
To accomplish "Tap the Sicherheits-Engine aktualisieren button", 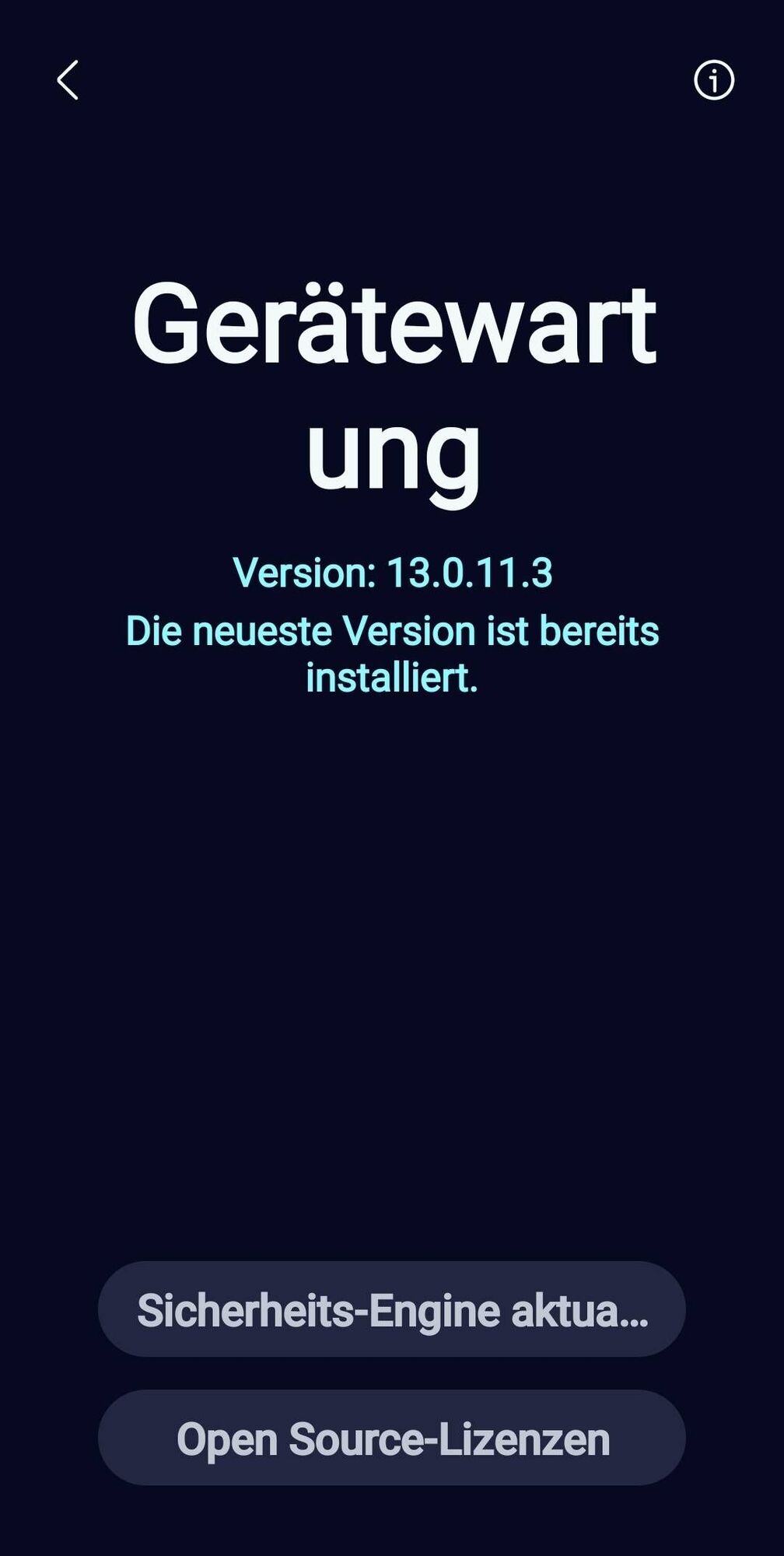I will 392,1310.
